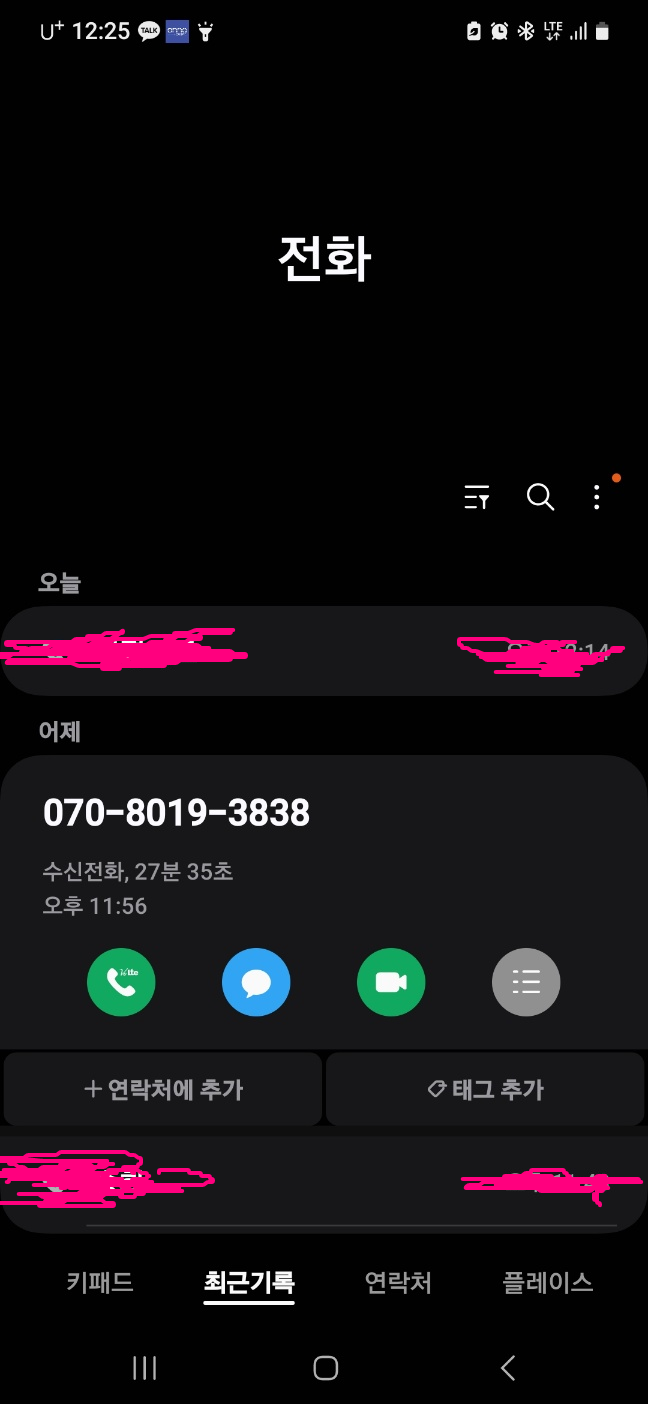
Task: Send a message to 070-8019-3838
Action: (256, 982)
